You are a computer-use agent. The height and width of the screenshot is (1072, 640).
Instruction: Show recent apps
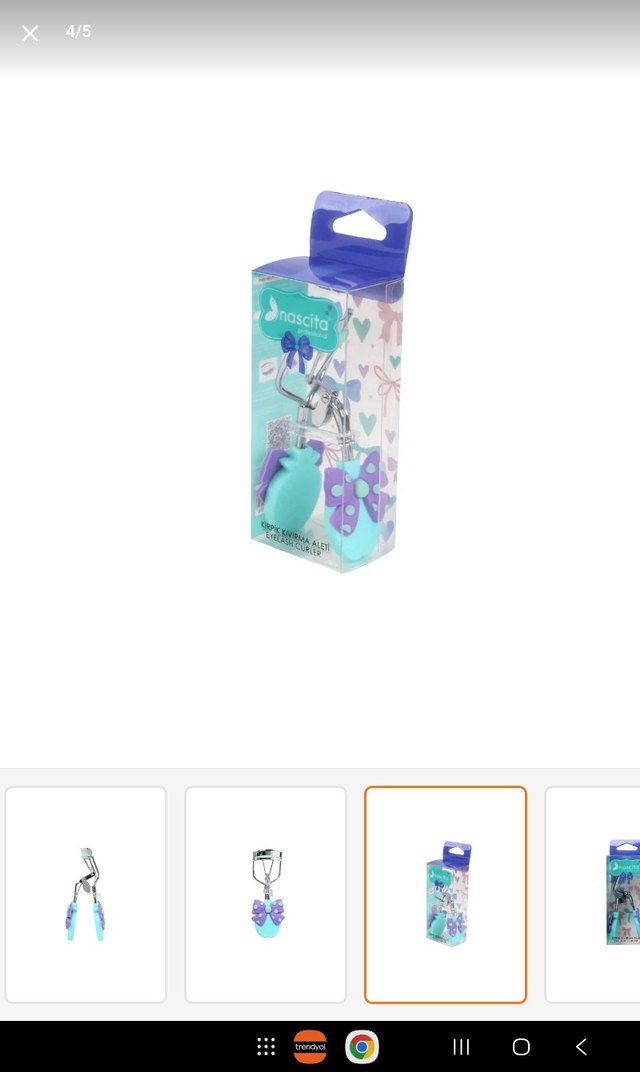[461, 1047]
